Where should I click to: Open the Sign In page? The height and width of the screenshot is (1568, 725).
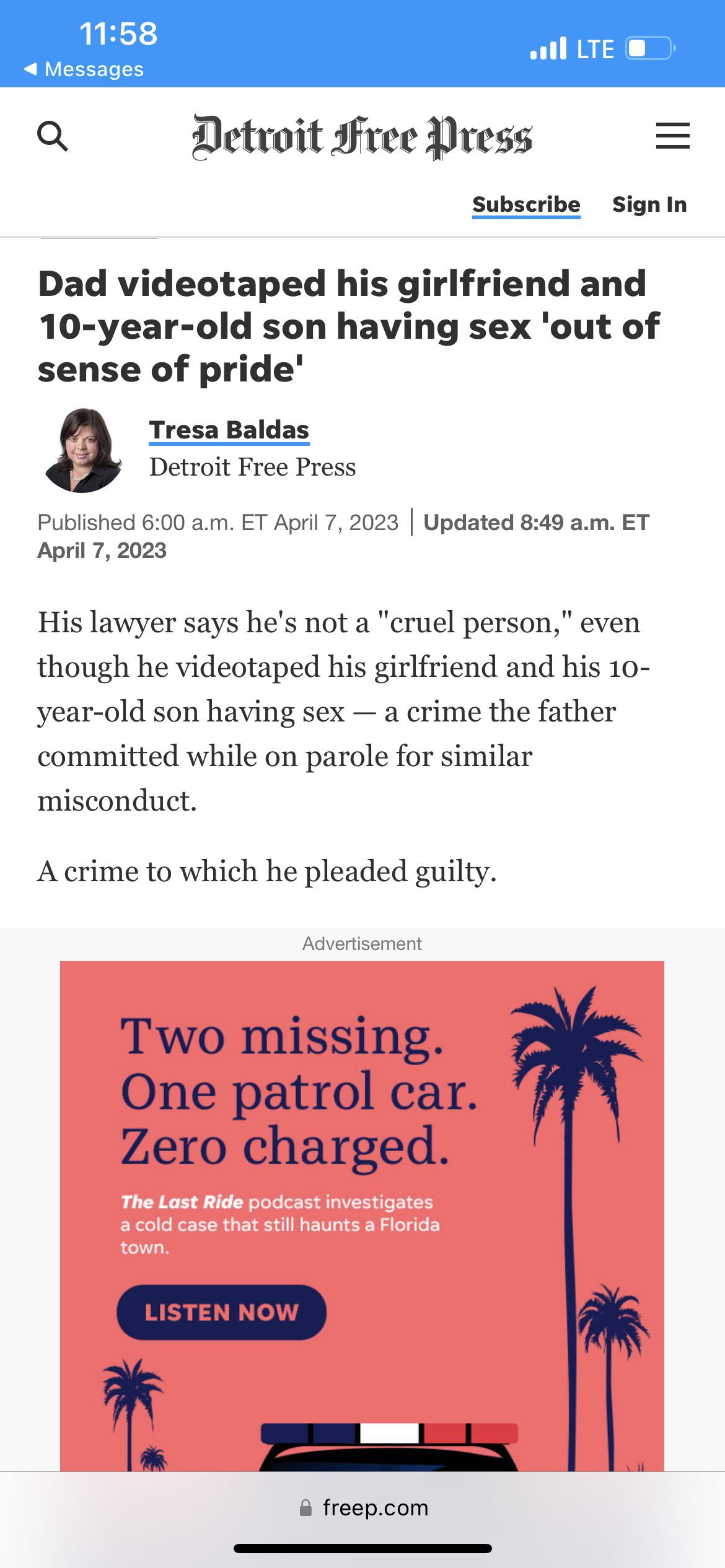649,204
